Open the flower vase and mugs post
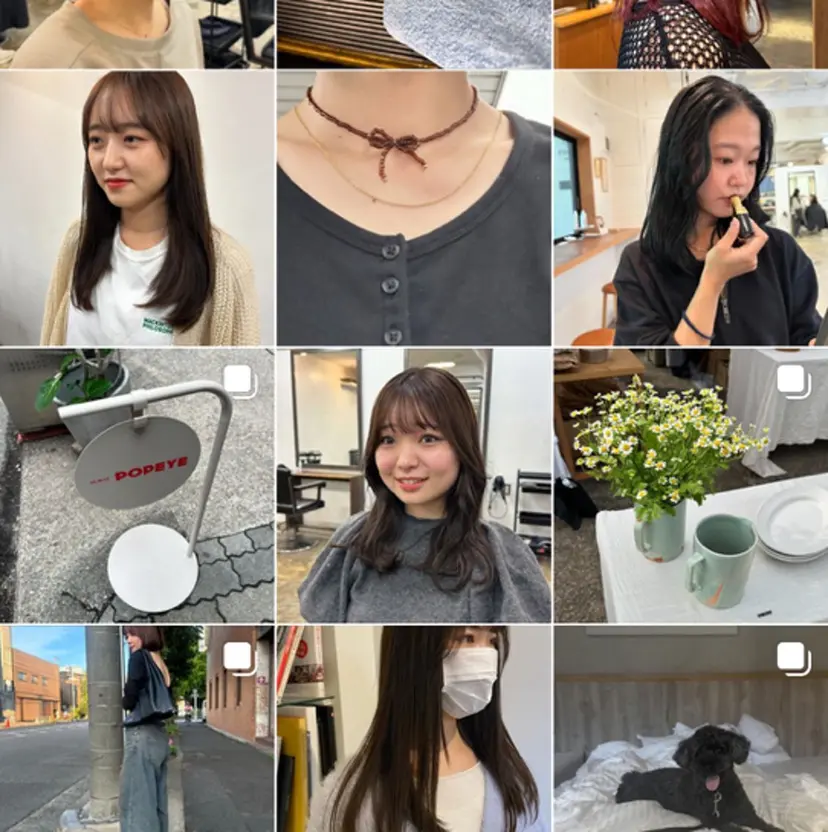 [x=690, y=486]
